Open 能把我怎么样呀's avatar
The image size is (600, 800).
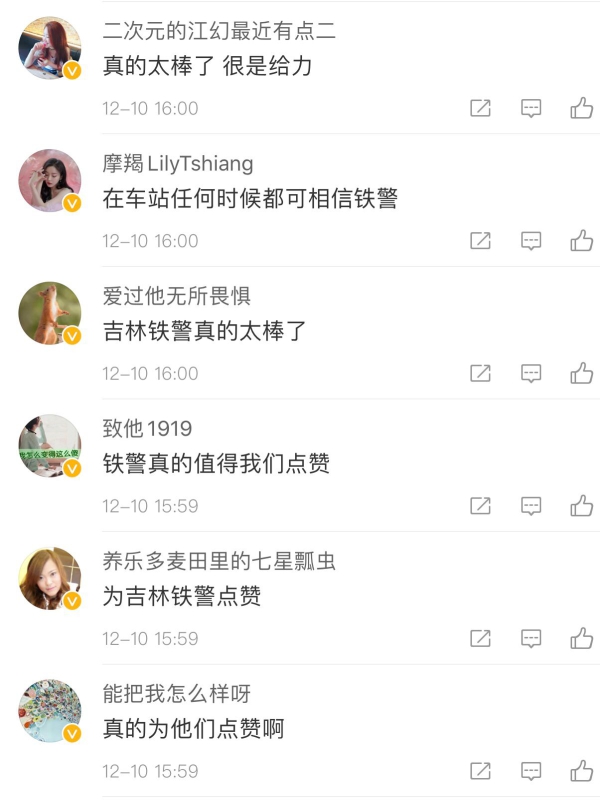pyautogui.click(x=49, y=711)
